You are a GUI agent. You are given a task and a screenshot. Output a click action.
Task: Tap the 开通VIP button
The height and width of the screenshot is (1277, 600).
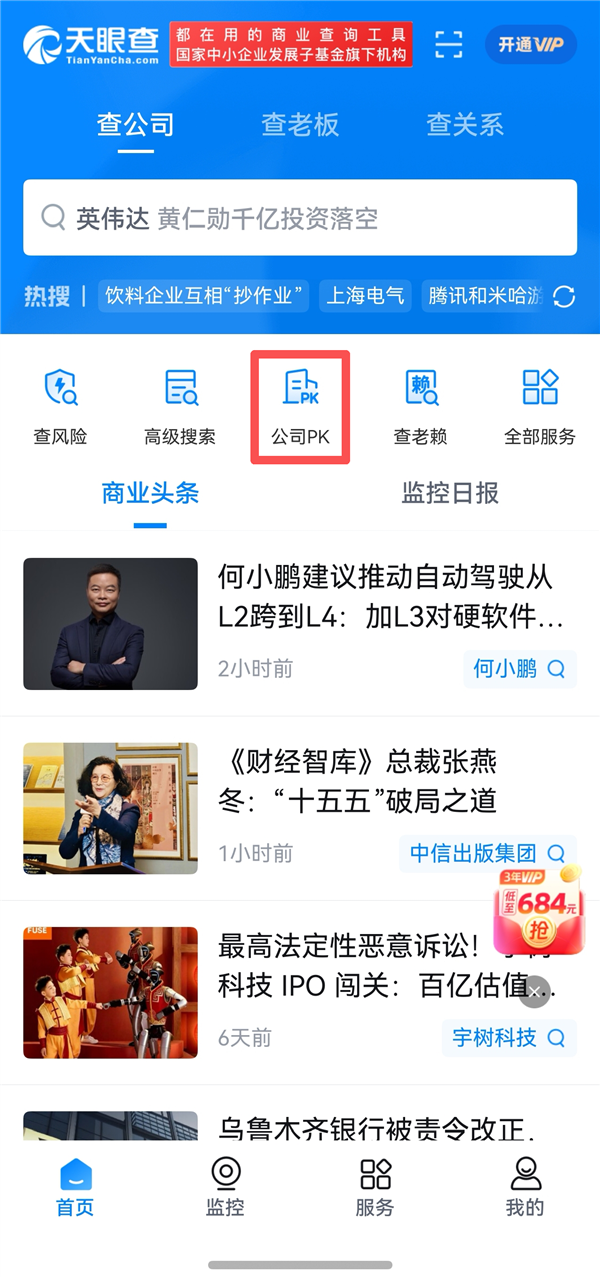(531, 45)
